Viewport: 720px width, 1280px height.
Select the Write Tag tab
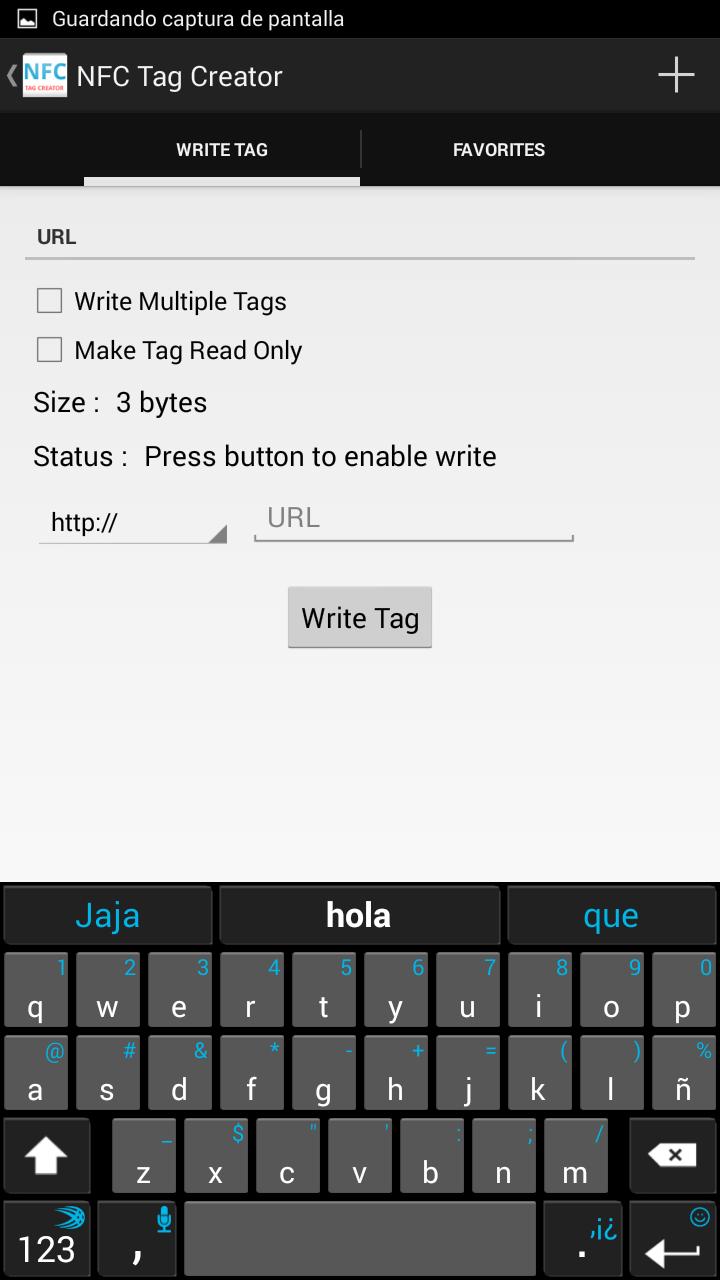222,150
